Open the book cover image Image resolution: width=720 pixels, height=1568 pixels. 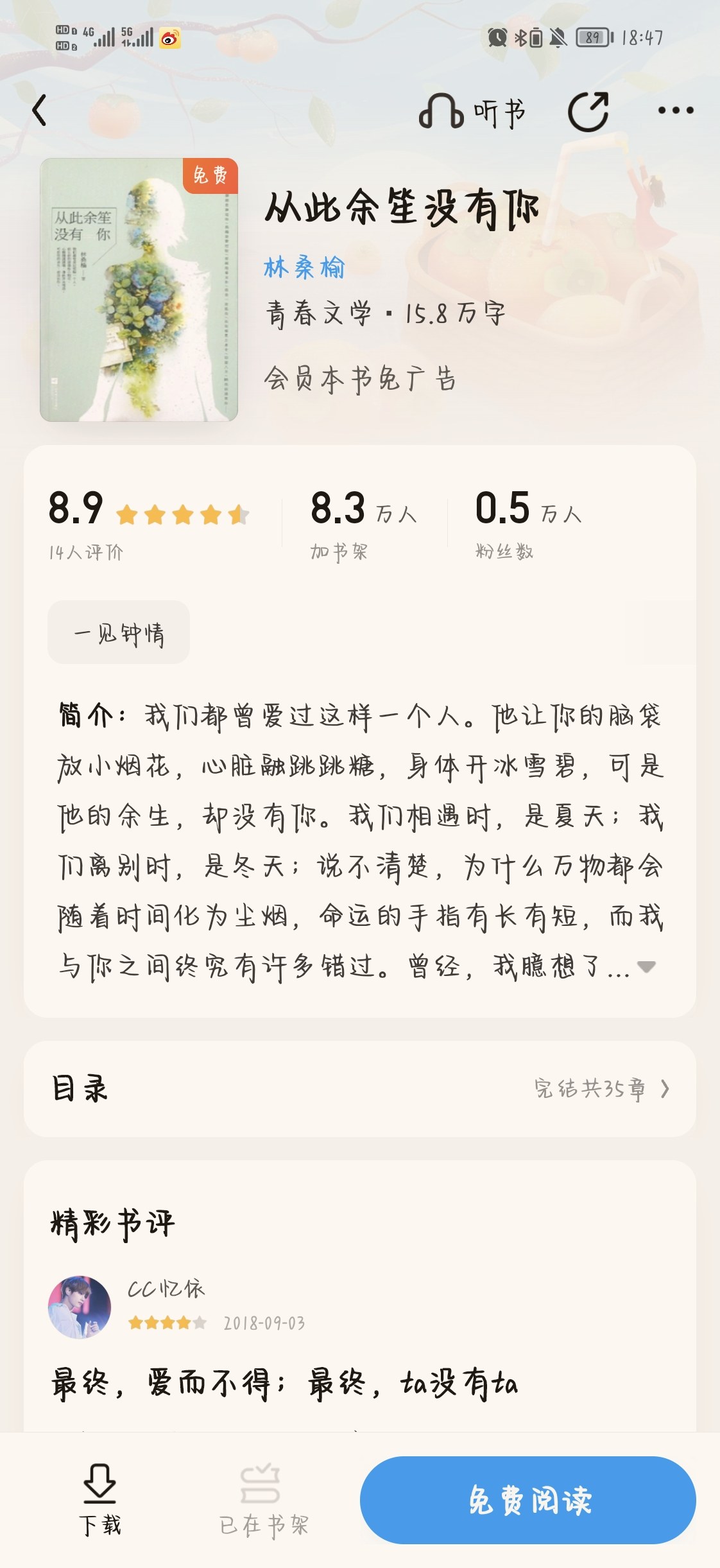coord(139,290)
